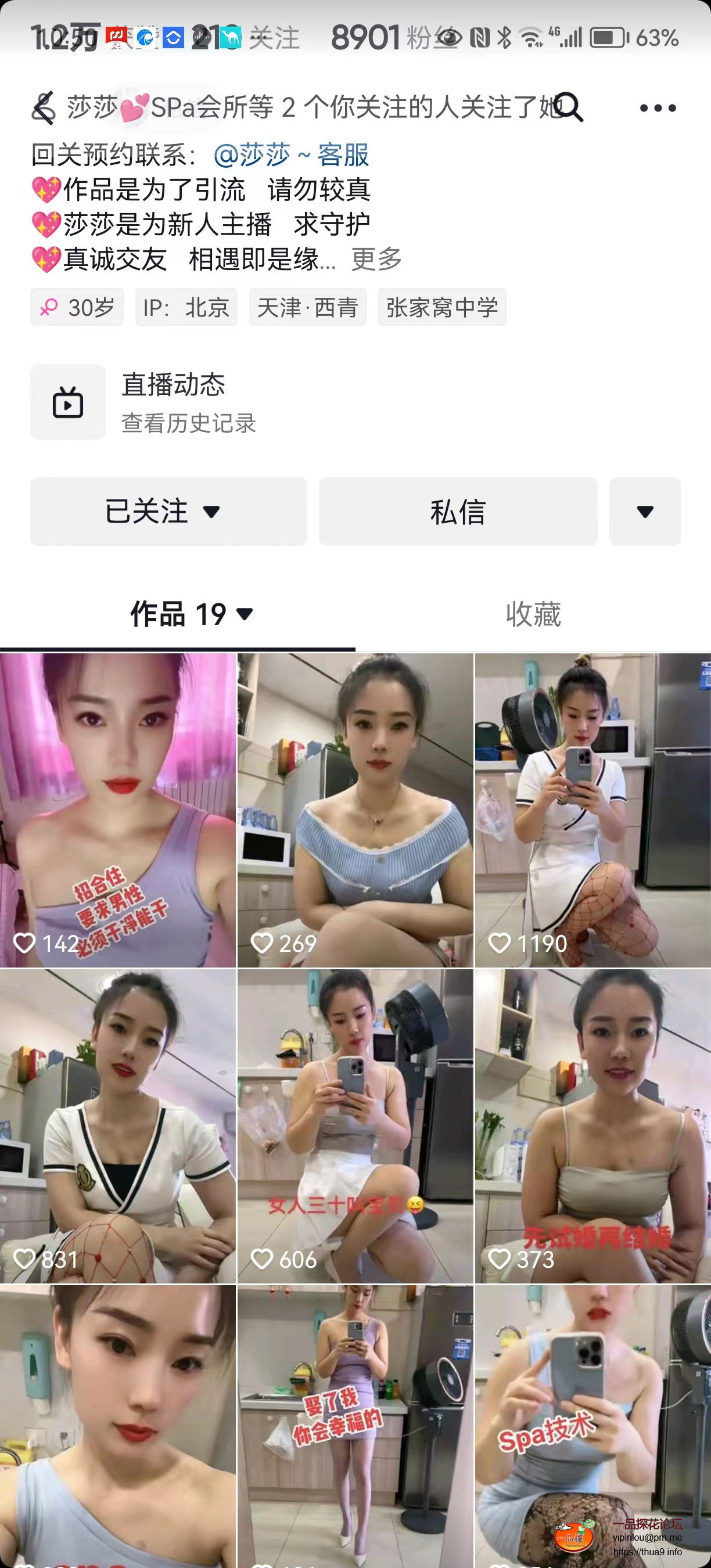Open a chat with the 私信 button
This screenshot has height=1568, width=711.
[458, 511]
